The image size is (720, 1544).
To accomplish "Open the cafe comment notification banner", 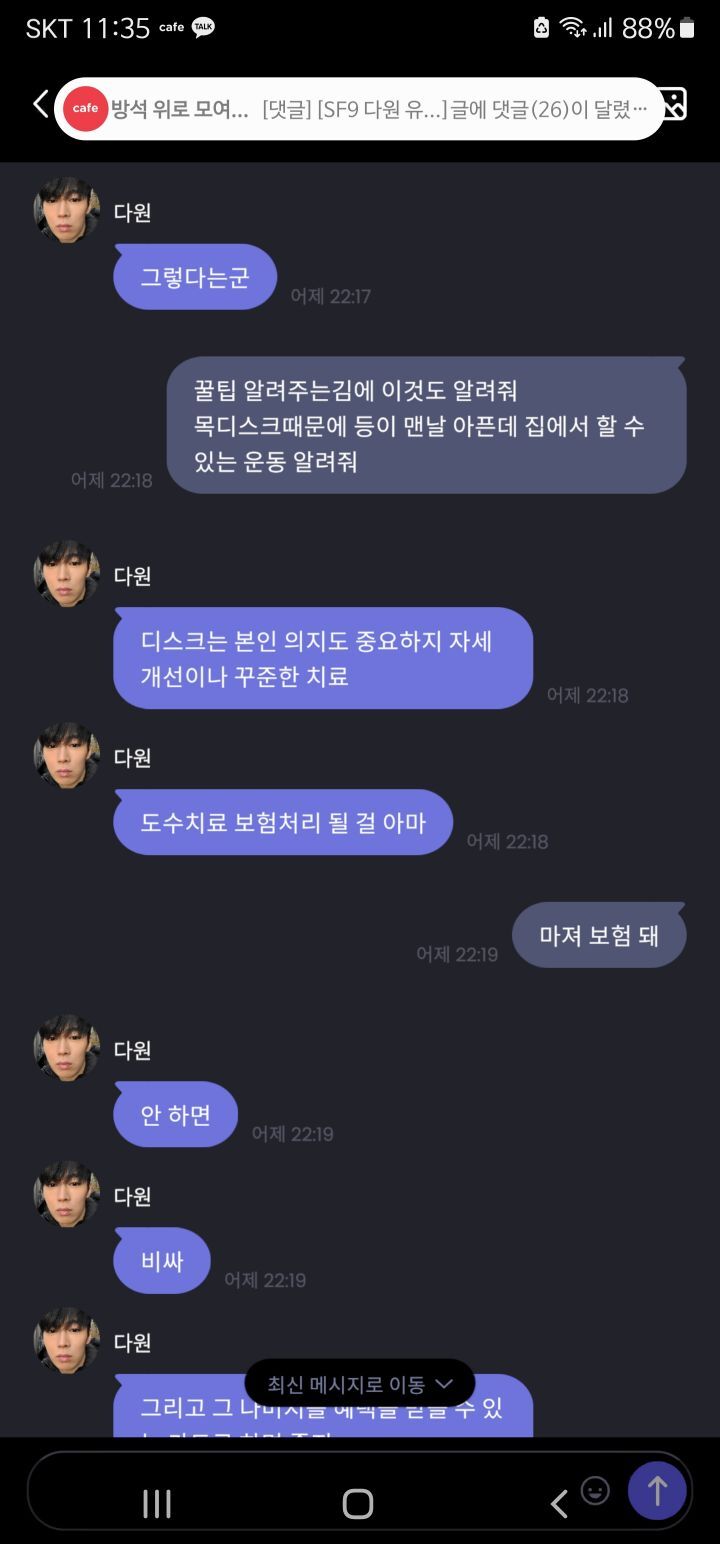I will pyautogui.click(x=359, y=109).
